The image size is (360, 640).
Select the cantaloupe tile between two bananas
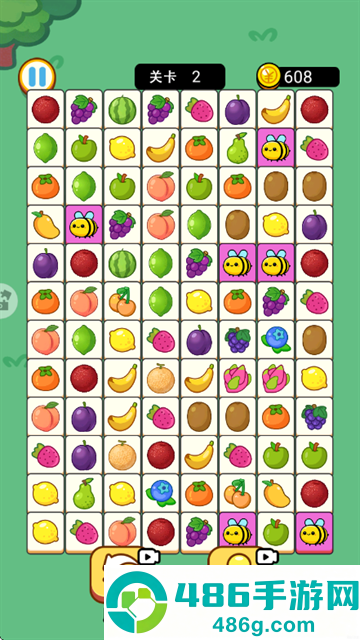[x=160, y=378]
